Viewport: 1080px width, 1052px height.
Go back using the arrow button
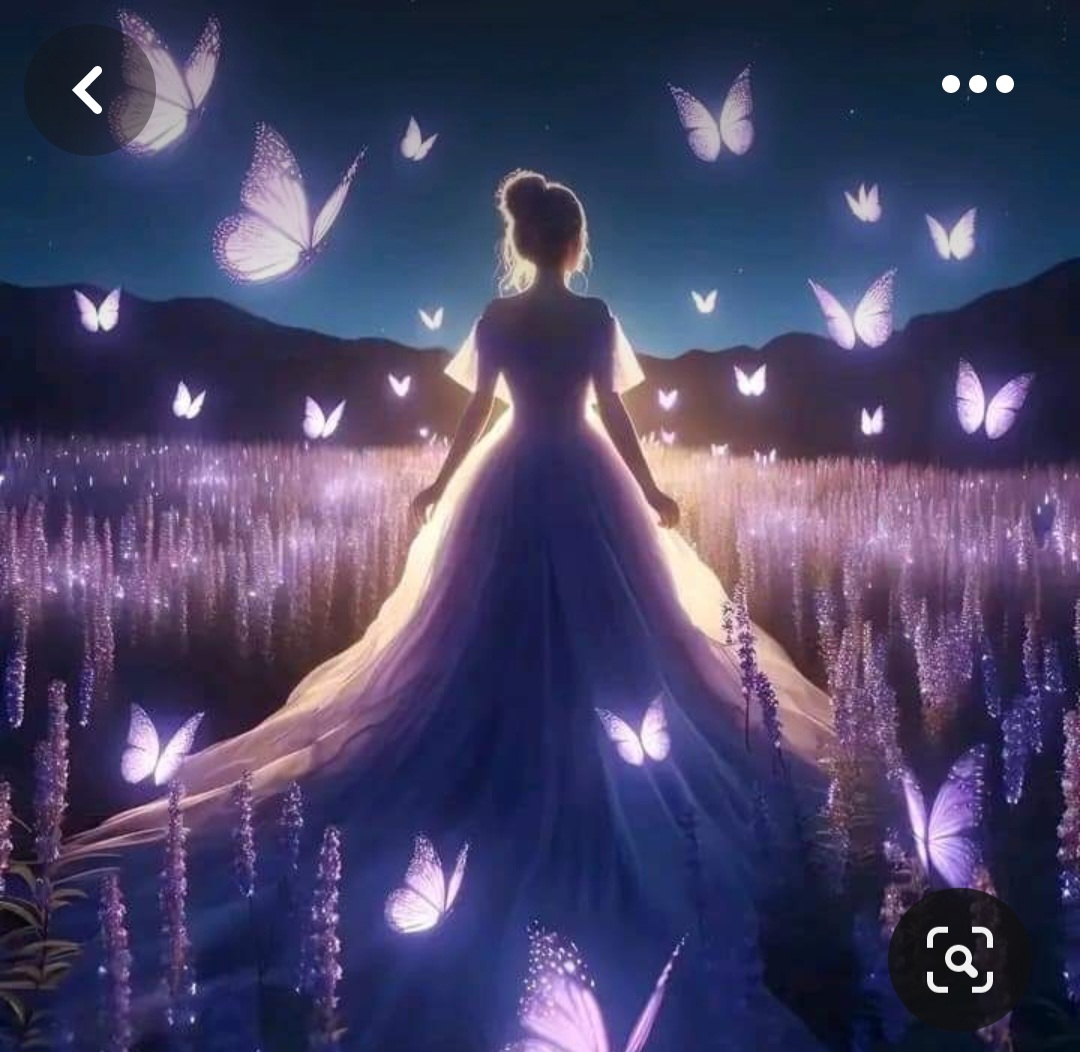89,90
